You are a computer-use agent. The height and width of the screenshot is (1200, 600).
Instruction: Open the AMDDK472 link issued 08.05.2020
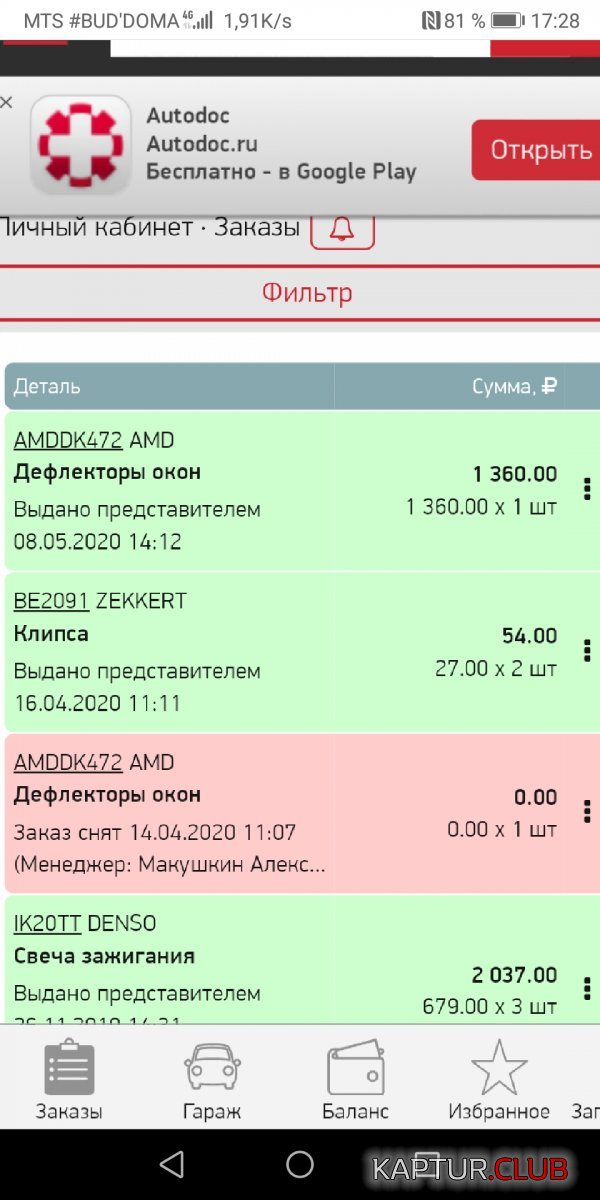68,440
